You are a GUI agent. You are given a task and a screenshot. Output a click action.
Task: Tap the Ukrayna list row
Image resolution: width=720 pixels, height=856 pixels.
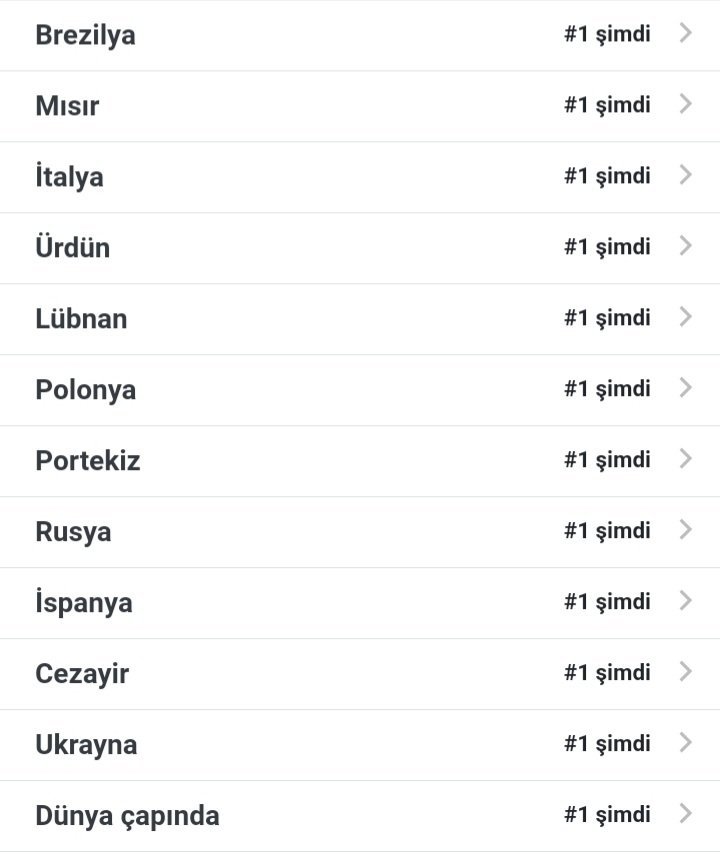(360, 745)
